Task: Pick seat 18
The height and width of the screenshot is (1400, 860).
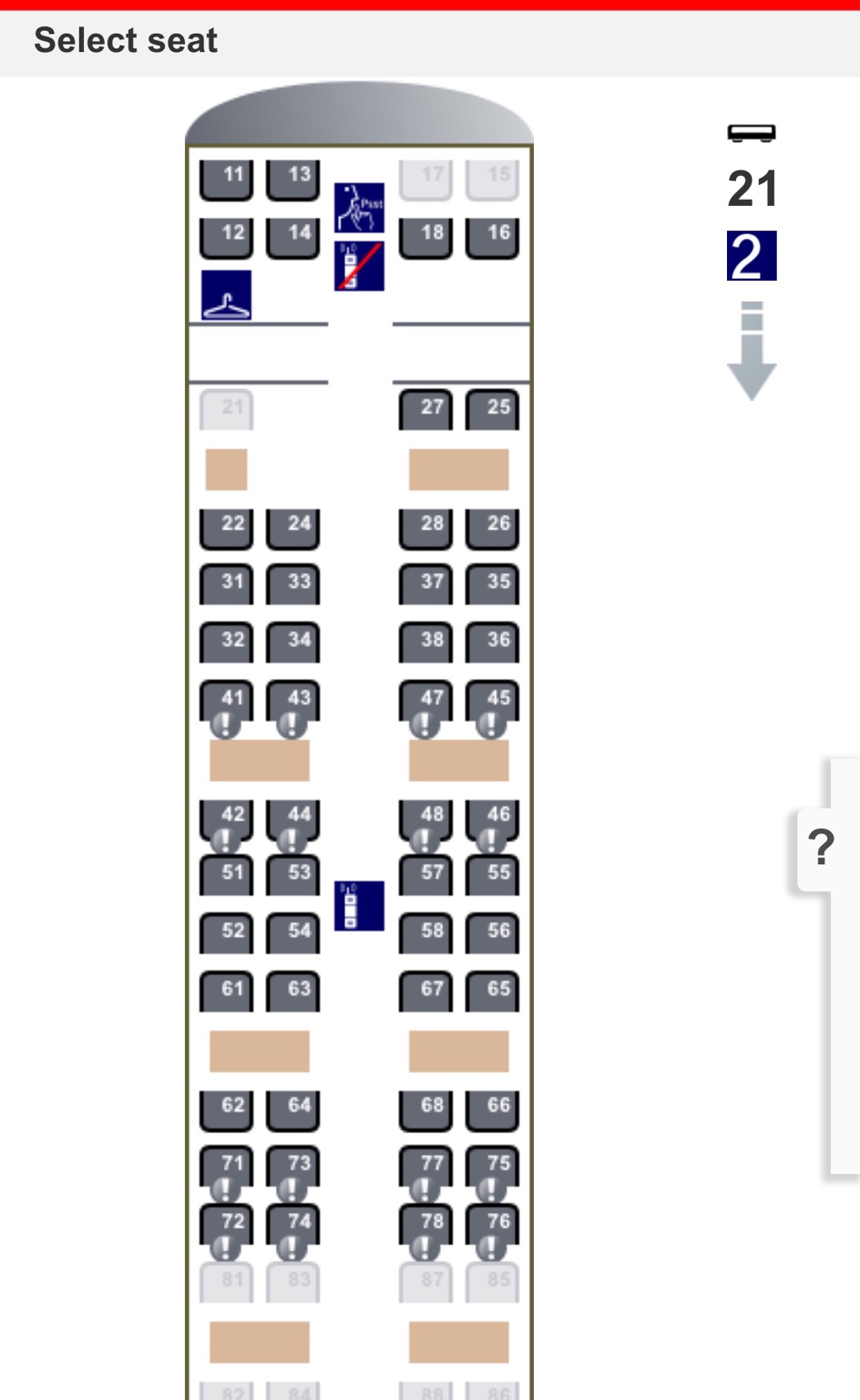Action: (x=425, y=238)
